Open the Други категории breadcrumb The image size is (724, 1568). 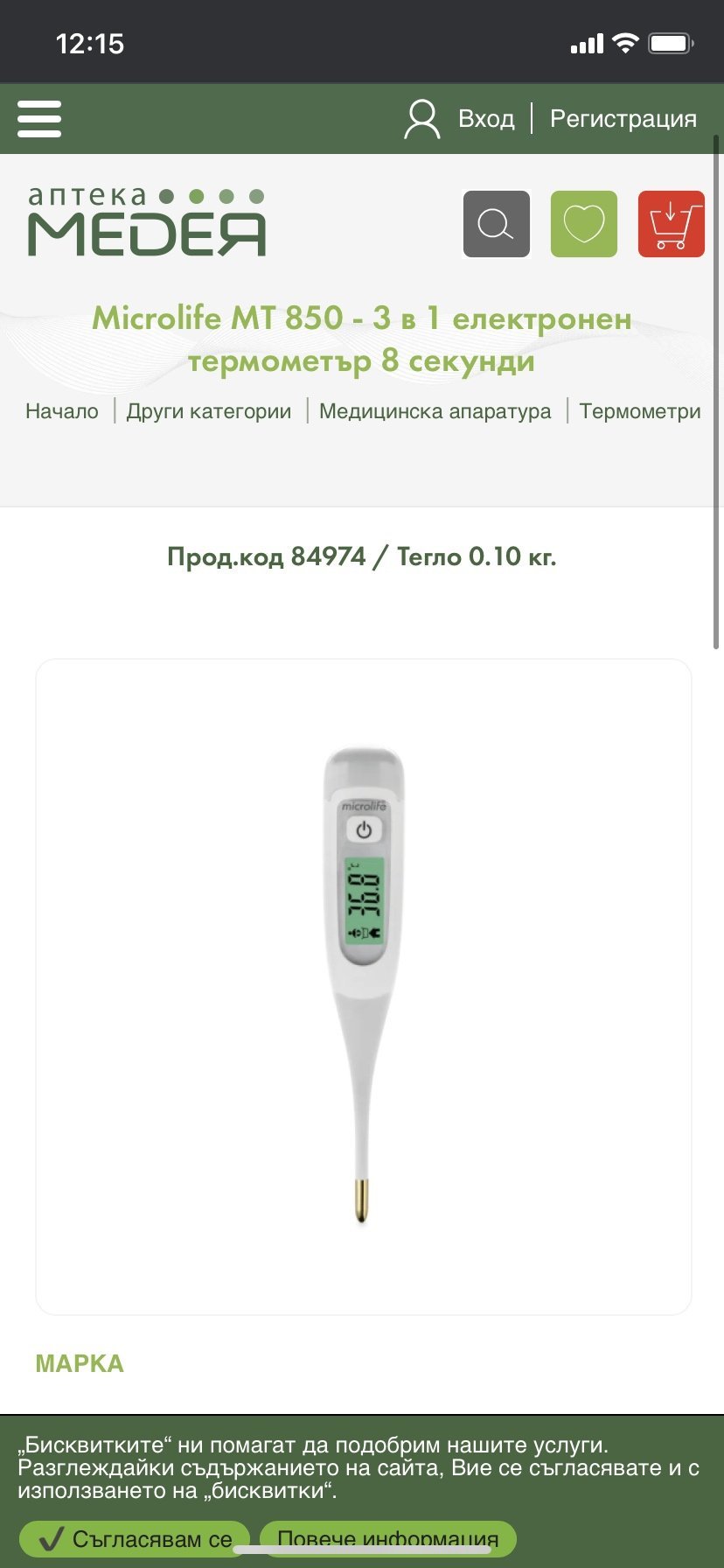pyautogui.click(x=209, y=411)
